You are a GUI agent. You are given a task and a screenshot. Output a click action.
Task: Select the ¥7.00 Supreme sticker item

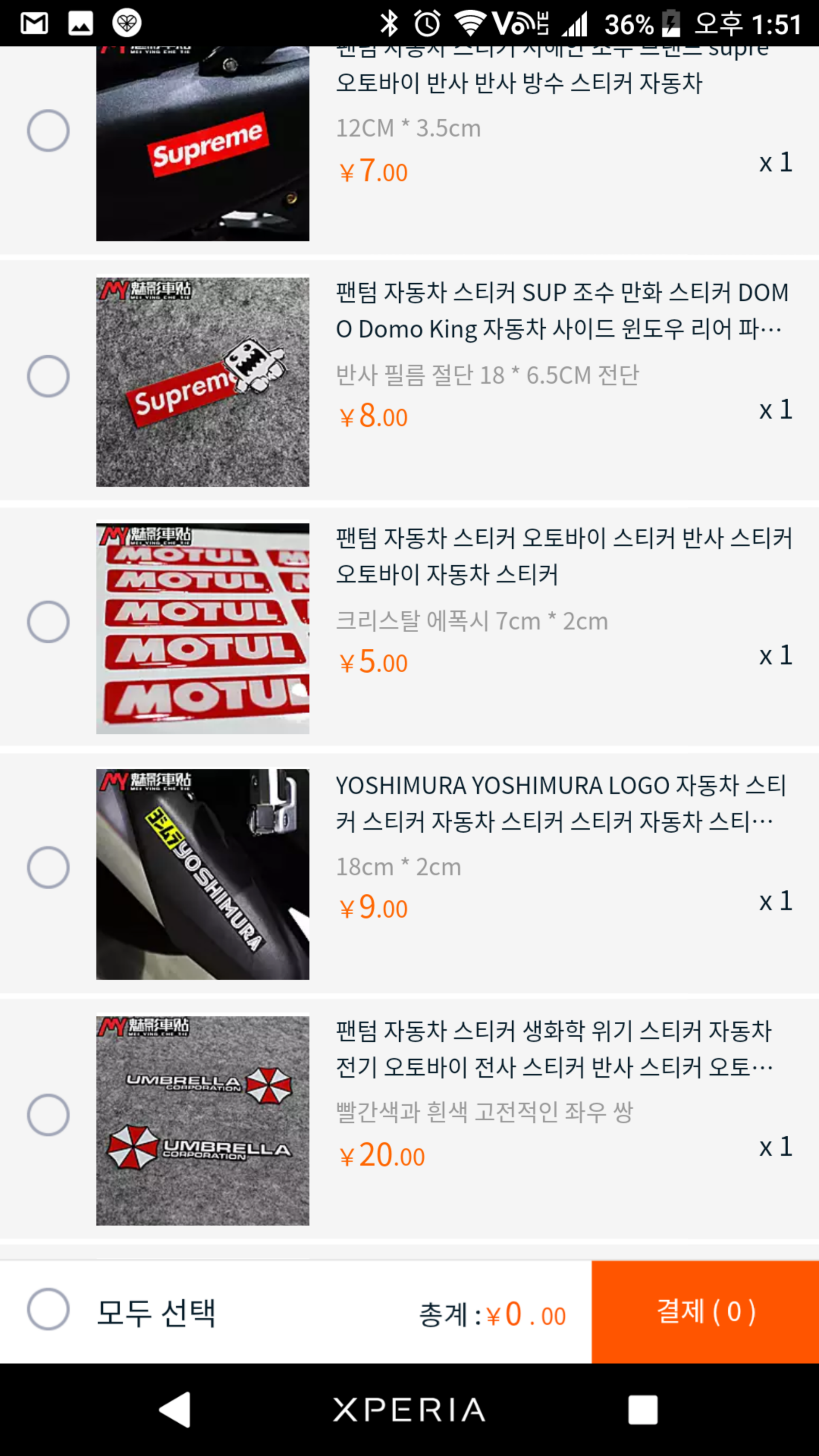click(x=48, y=131)
